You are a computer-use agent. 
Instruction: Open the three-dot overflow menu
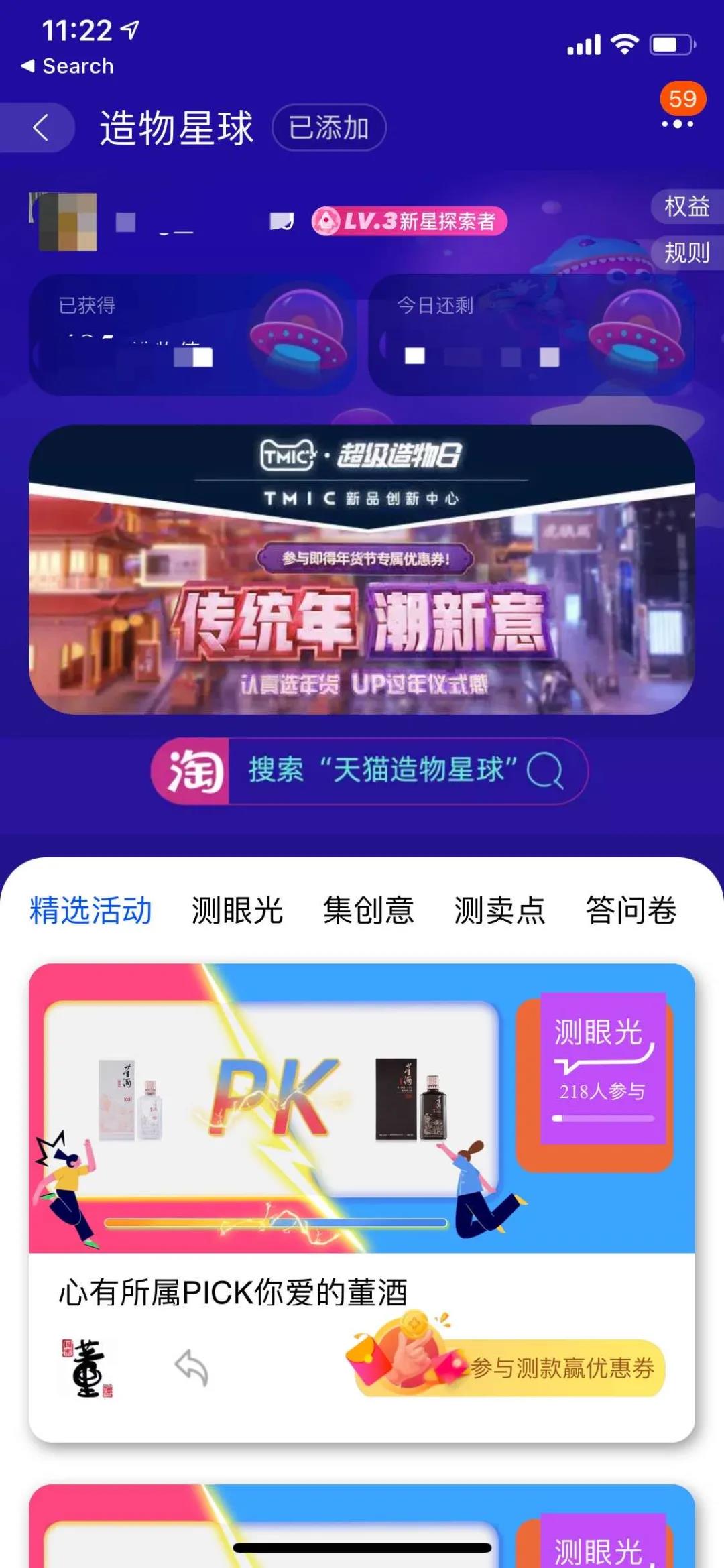677,124
